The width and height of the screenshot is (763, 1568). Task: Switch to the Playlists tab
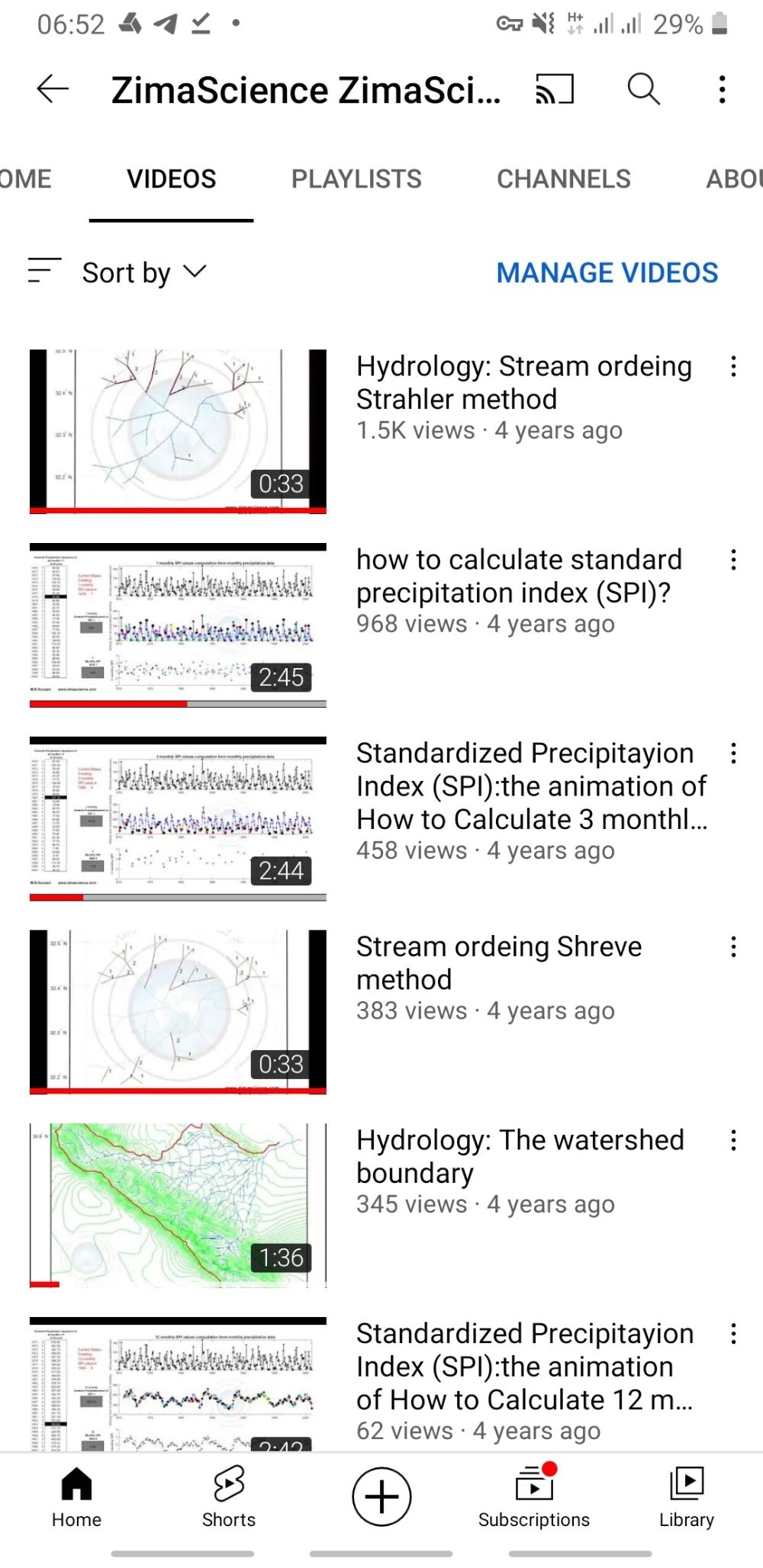(x=356, y=179)
